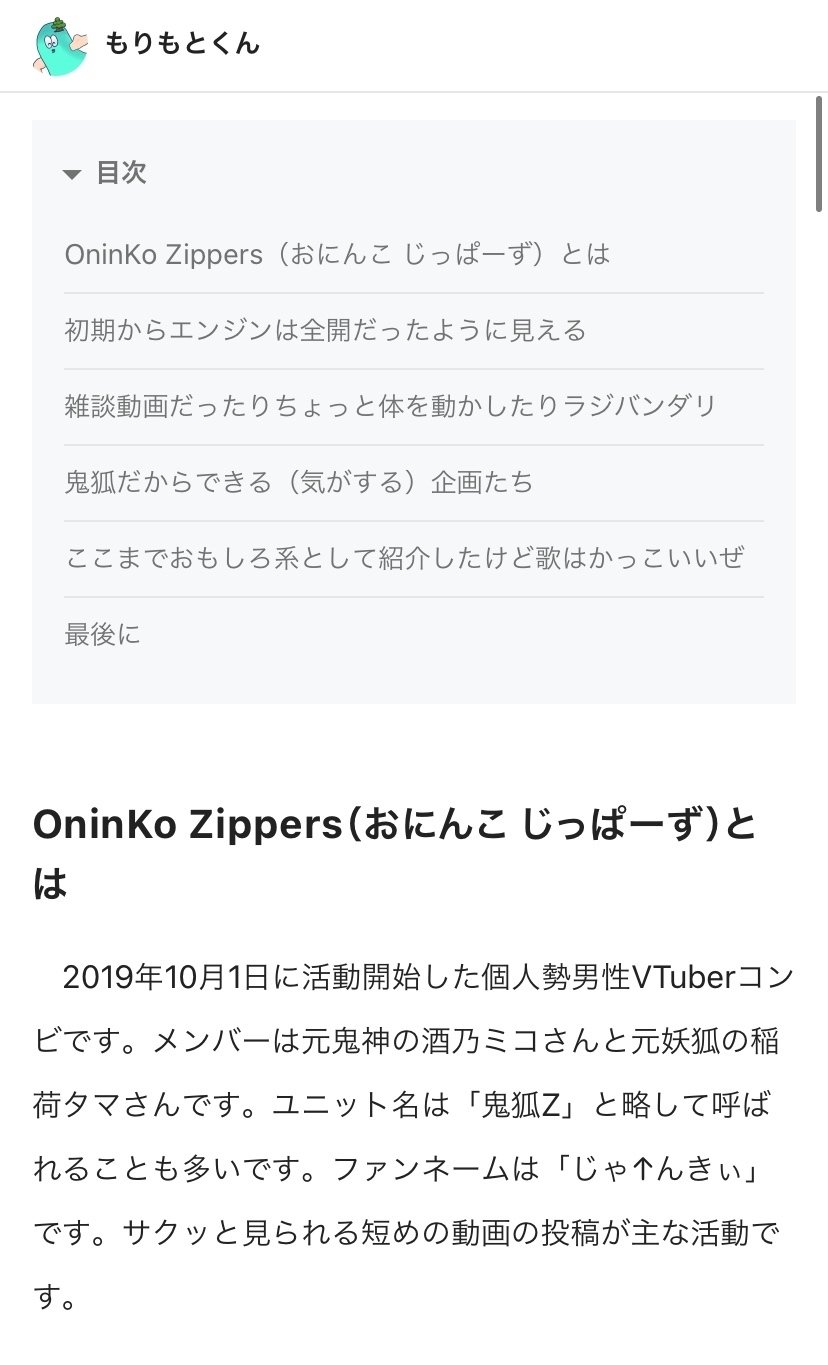This screenshot has width=828, height=1365.
Task: Jump to OninKo Zippers とは section
Action: [337, 254]
